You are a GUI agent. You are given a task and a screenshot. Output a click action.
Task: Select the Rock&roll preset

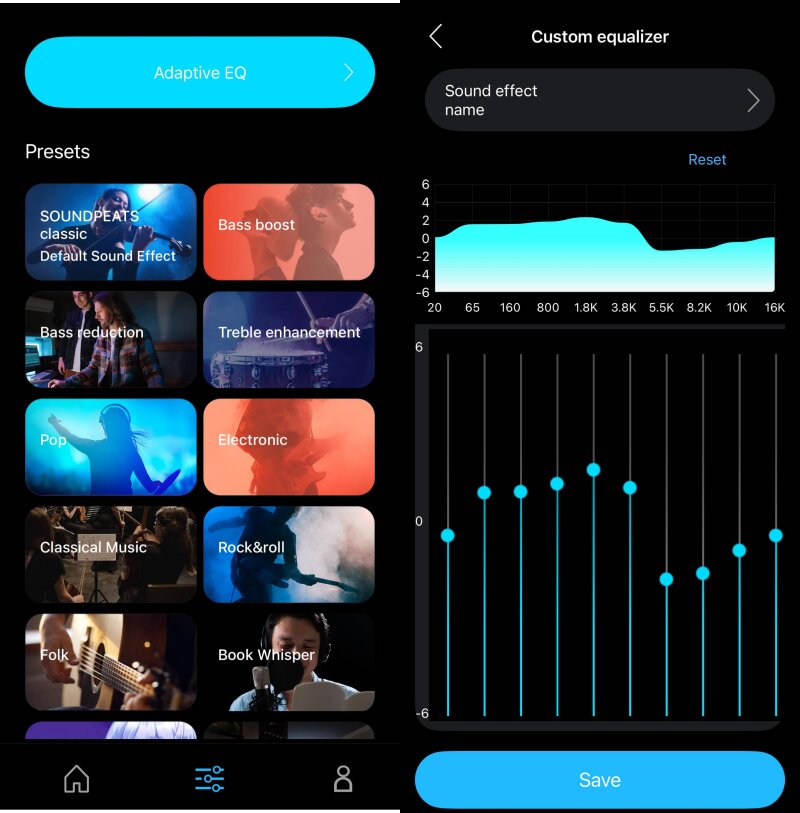coord(289,554)
